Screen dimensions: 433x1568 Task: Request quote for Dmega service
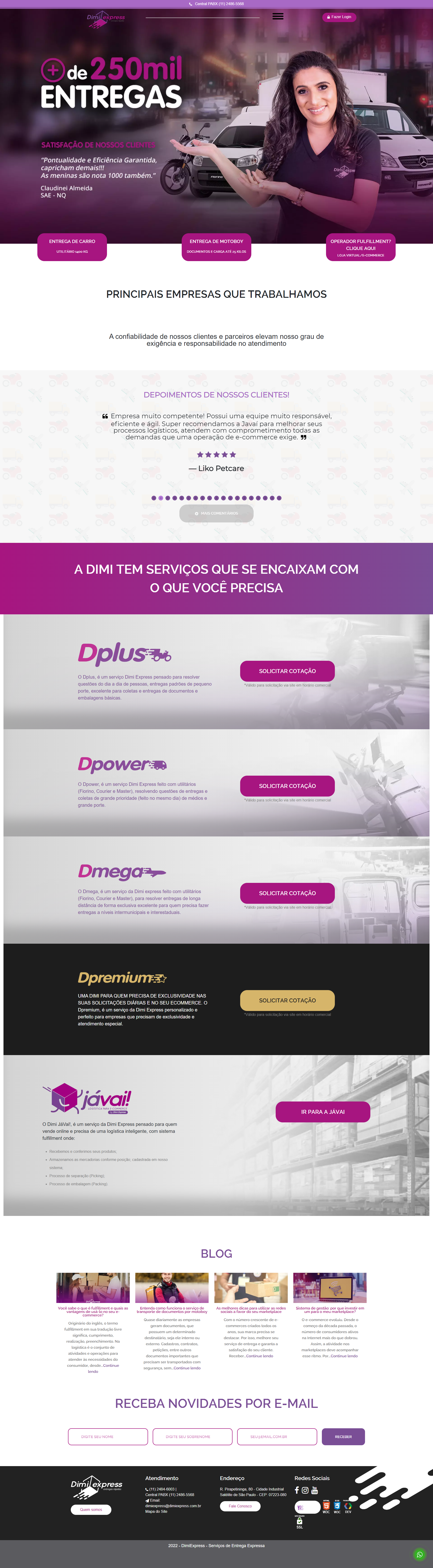tap(287, 893)
